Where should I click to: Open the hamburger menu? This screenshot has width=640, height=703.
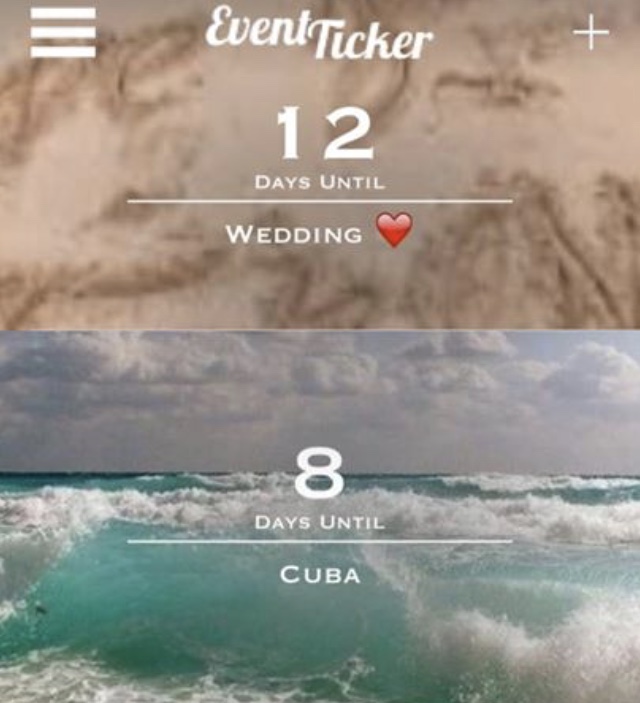[63, 33]
